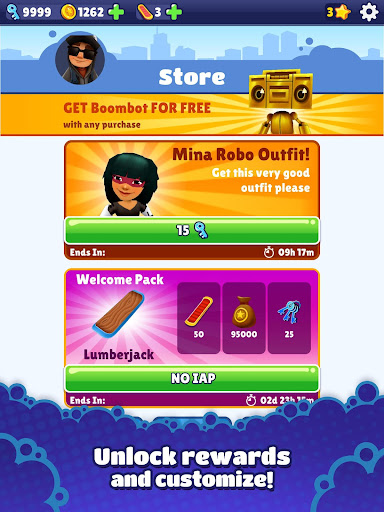The width and height of the screenshot is (384, 512).
Task: Open the settings gear
Action: tap(369, 12)
